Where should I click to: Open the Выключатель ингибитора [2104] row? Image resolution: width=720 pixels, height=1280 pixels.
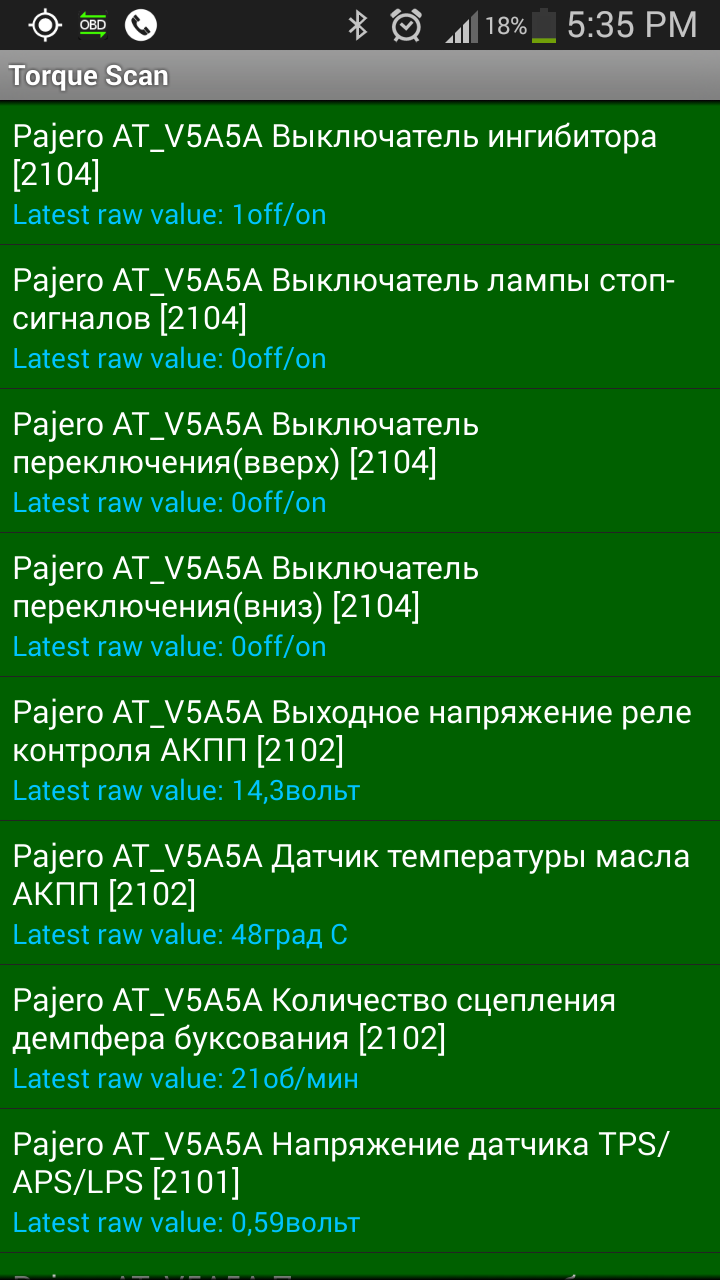point(360,174)
